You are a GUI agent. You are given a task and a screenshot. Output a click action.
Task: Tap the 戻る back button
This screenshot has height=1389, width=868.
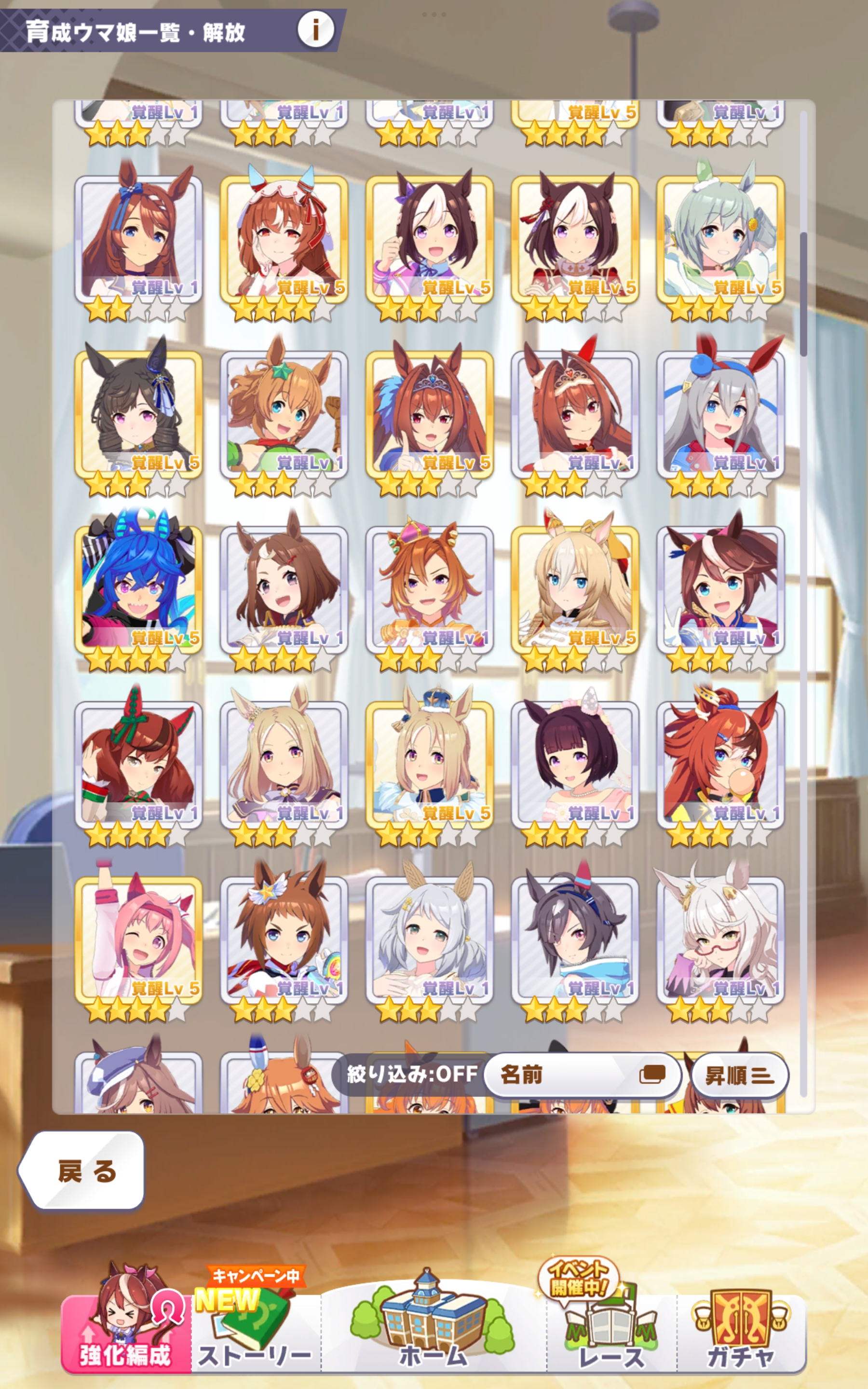(84, 1171)
